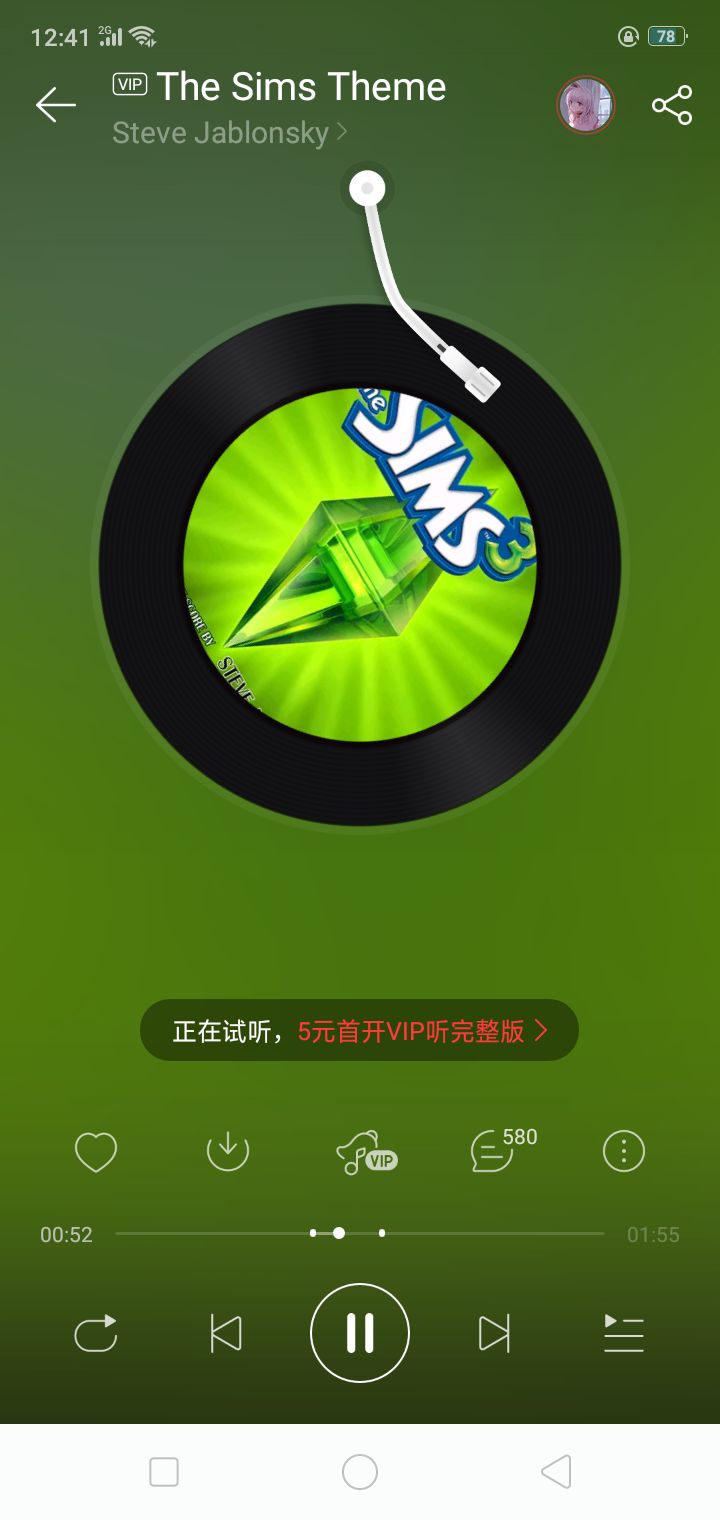The height and width of the screenshot is (1520, 720).
Task: Expand the Steve Jablonsky artist details
Action: pyautogui.click(x=226, y=131)
